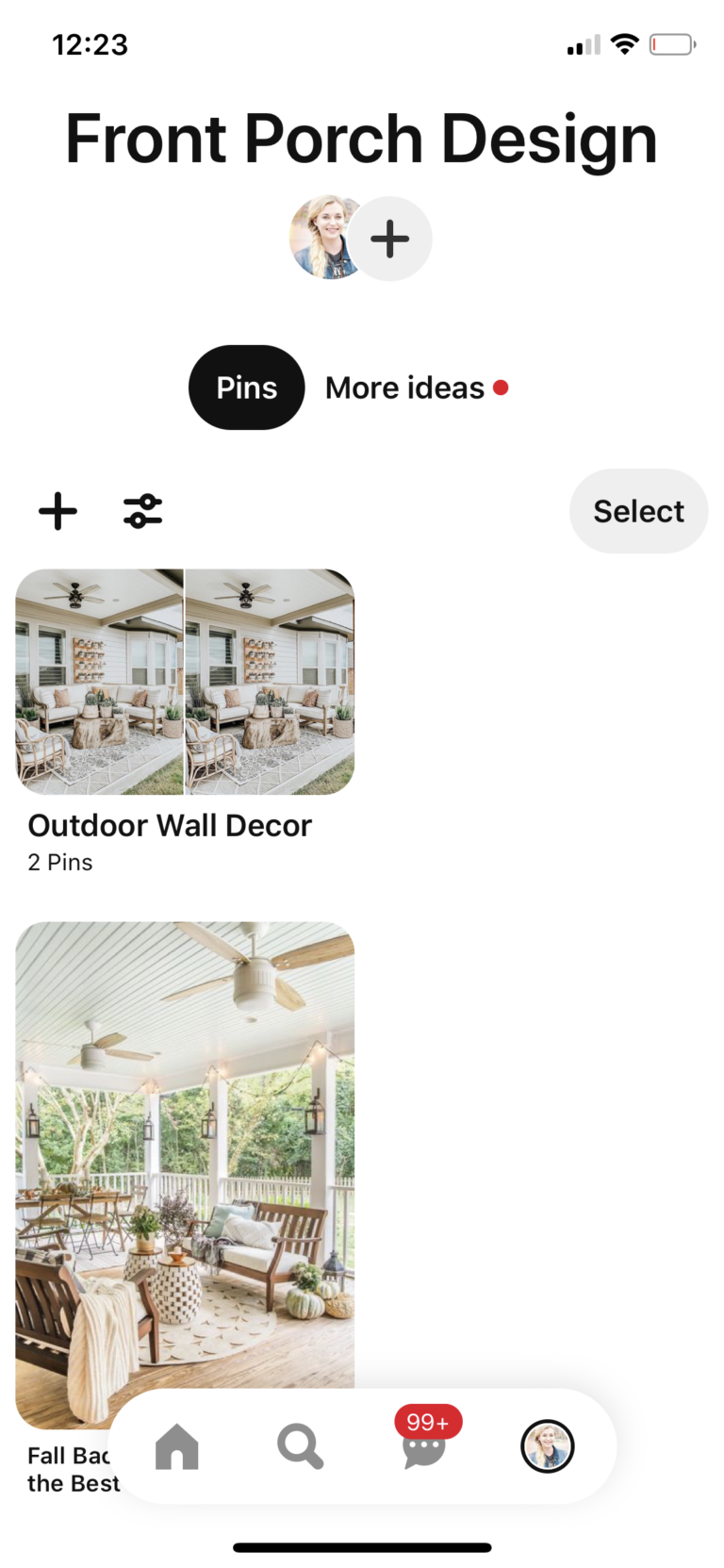Open the board filter options
724x1568 pixels.
(x=143, y=510)
